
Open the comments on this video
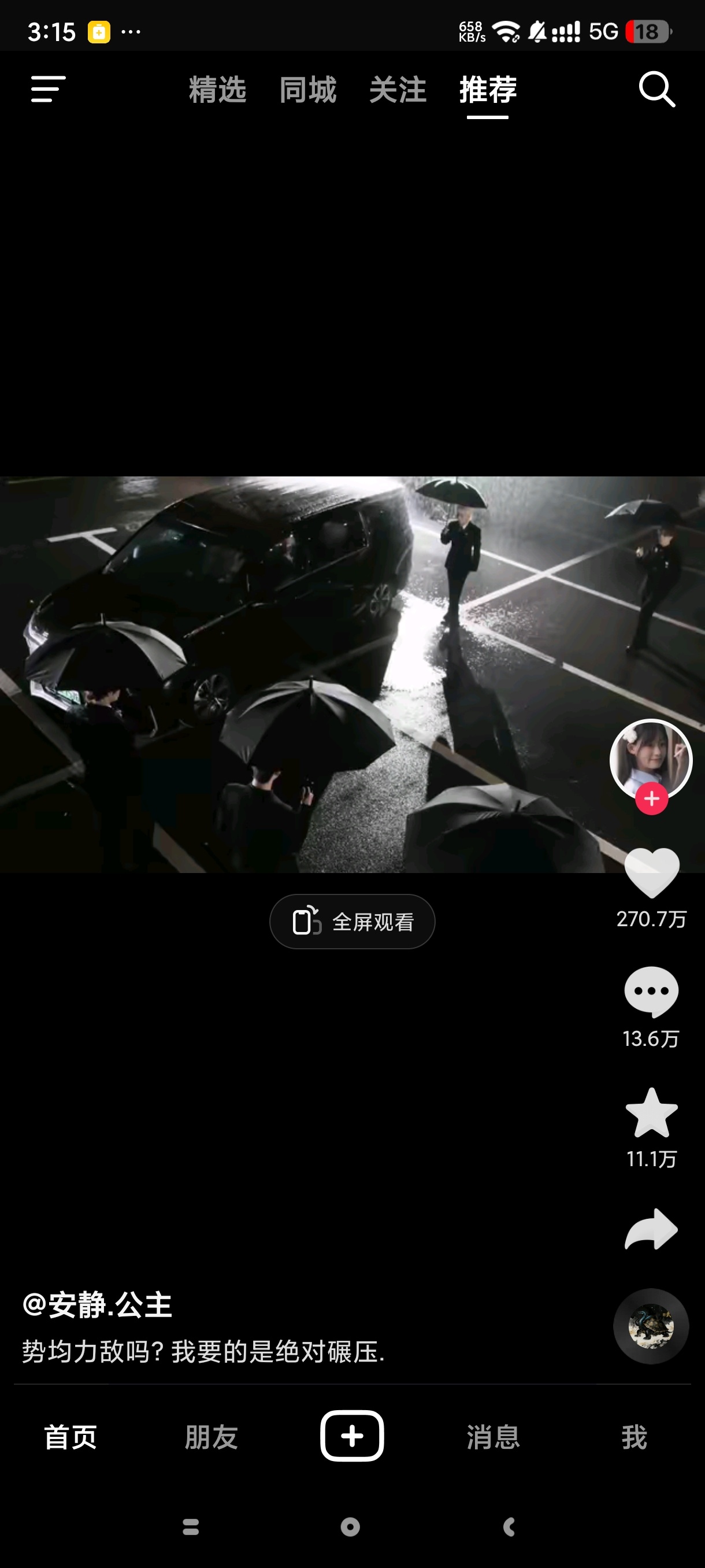(651, 991)
